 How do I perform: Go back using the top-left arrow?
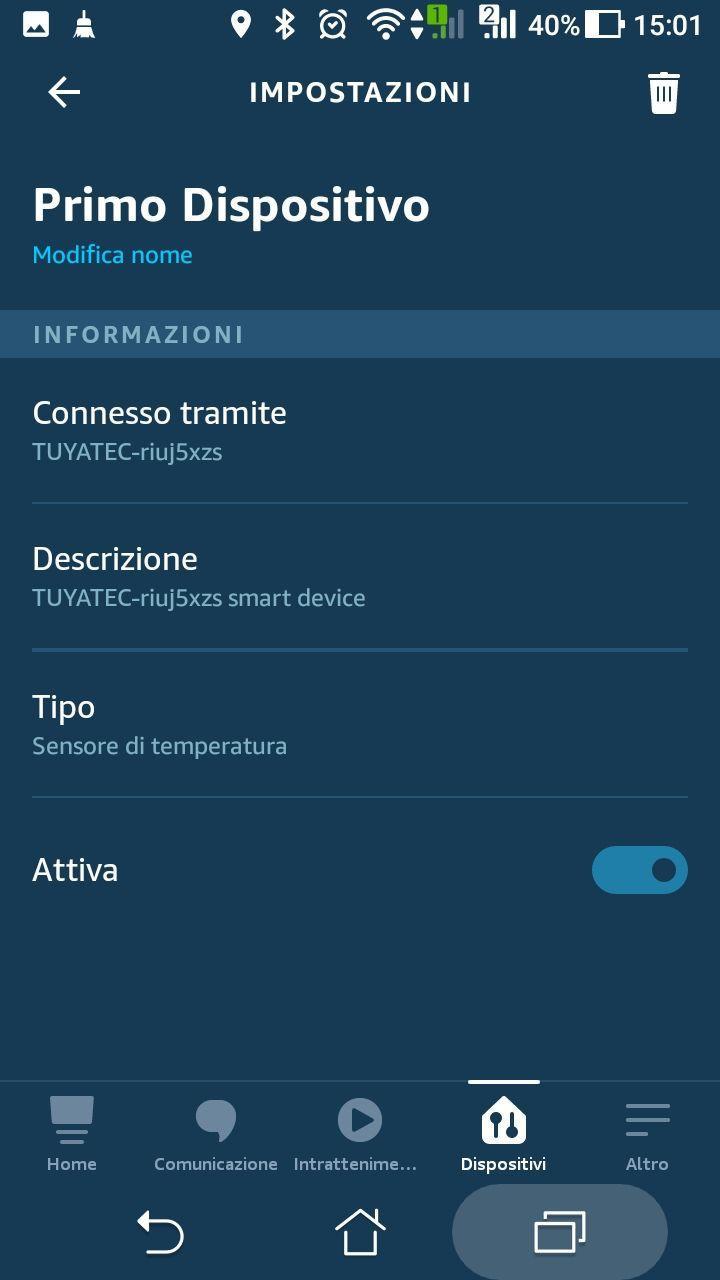pyautogui.click(x=64, y=92)
